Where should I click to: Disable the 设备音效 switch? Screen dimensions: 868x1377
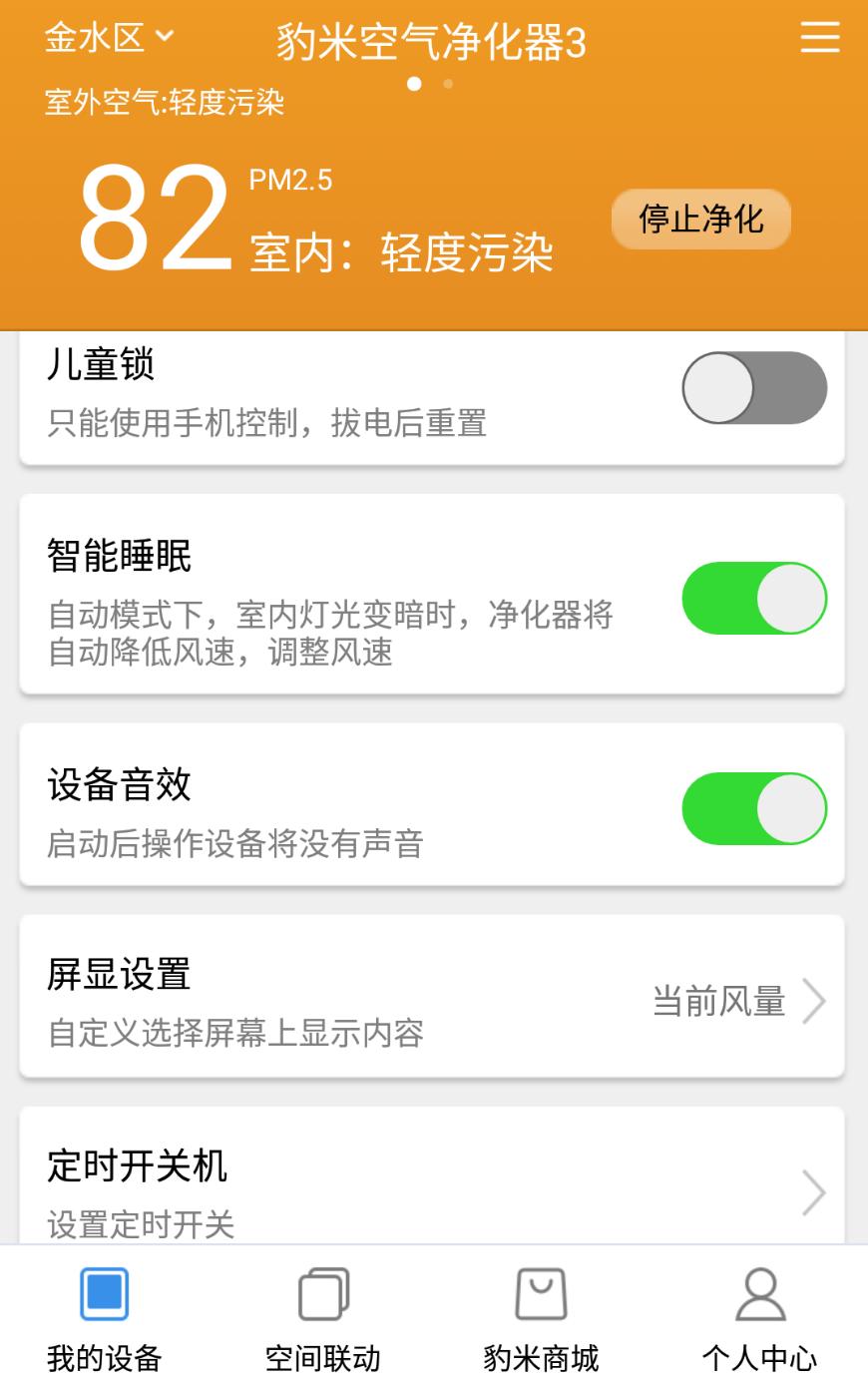pos(754,808)
